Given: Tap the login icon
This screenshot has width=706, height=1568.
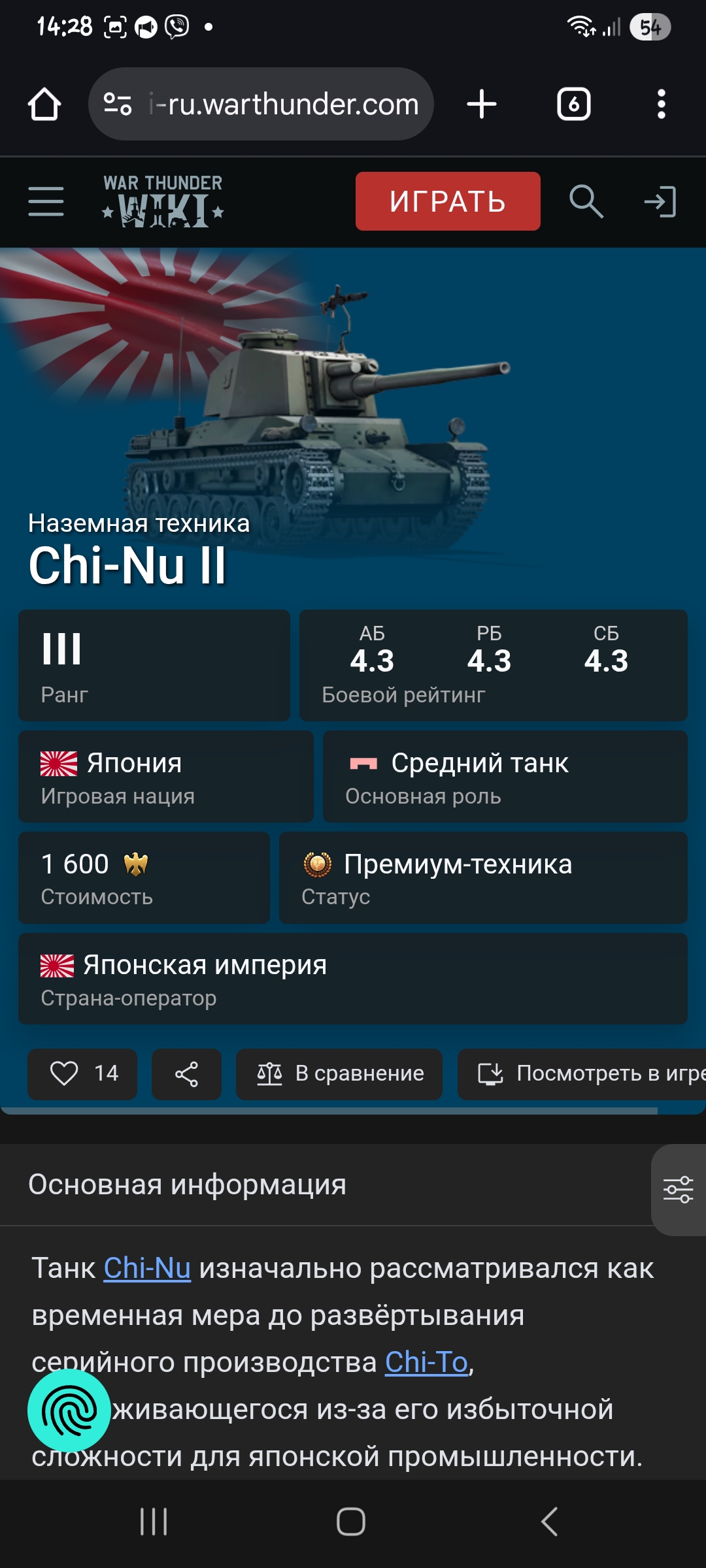Looking at the screenshot, I should tap(660, 201).
